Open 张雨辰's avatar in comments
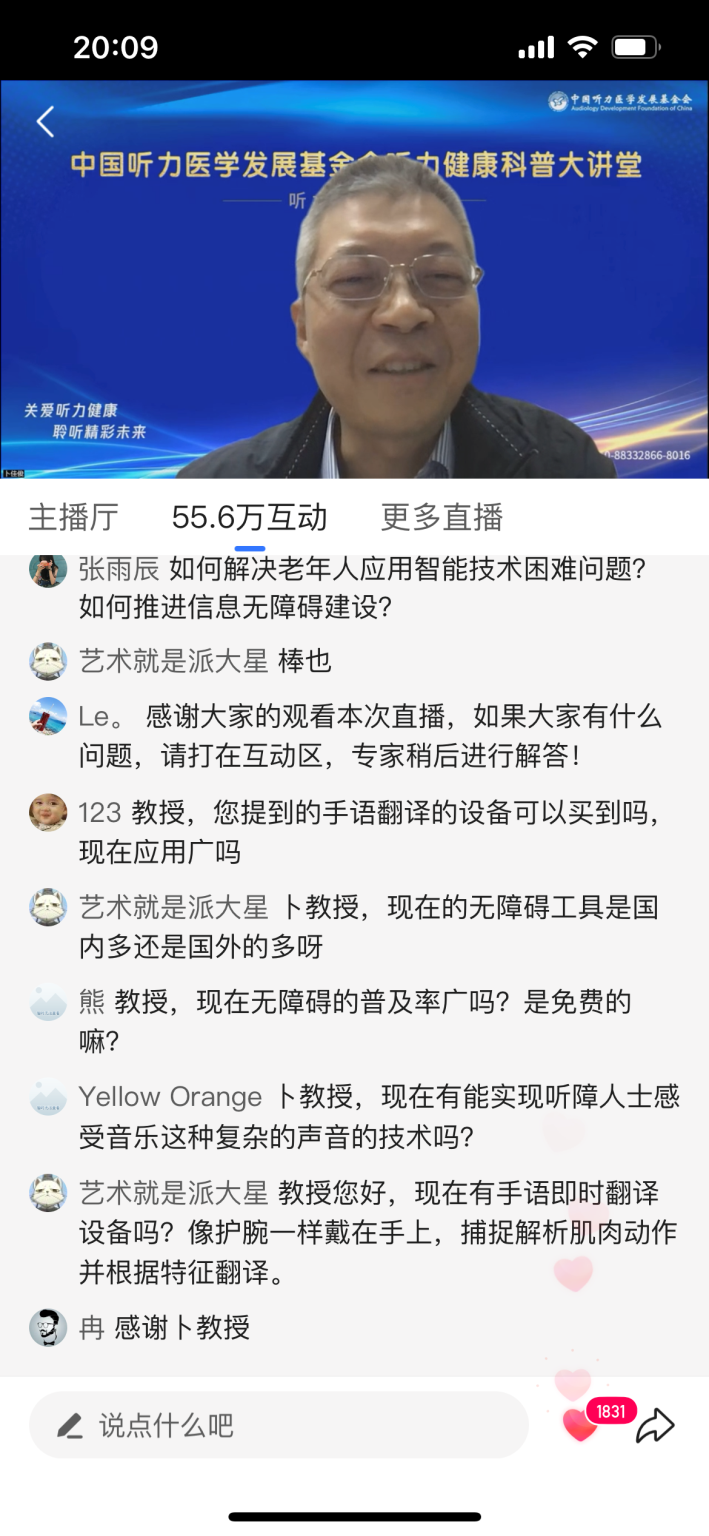The height and width of the screenshot is (1536, 709). pyautogui.click(x=48, y=570)
